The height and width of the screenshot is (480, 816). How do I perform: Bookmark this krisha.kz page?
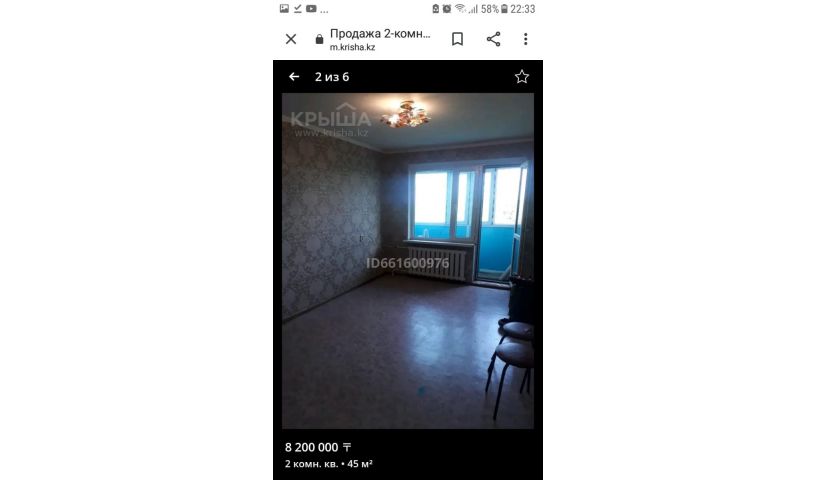(x=457, y=39)
